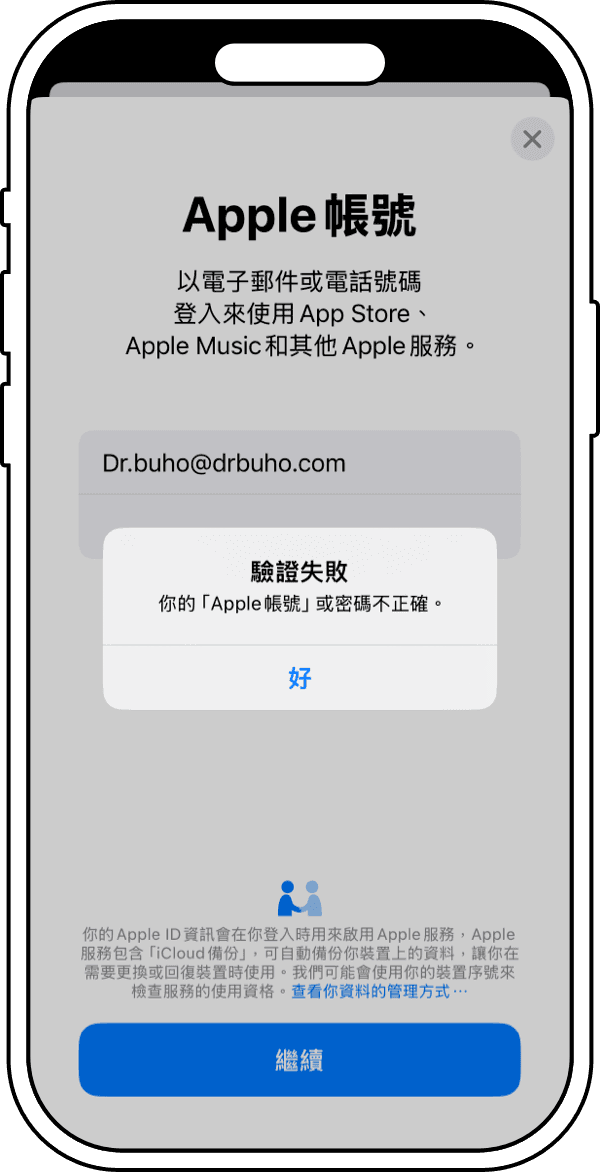The height and width of the screenshot is (1172, 600).
Task: Close the Apple 帳號 sign-in sheet
Action: point(532,139)
